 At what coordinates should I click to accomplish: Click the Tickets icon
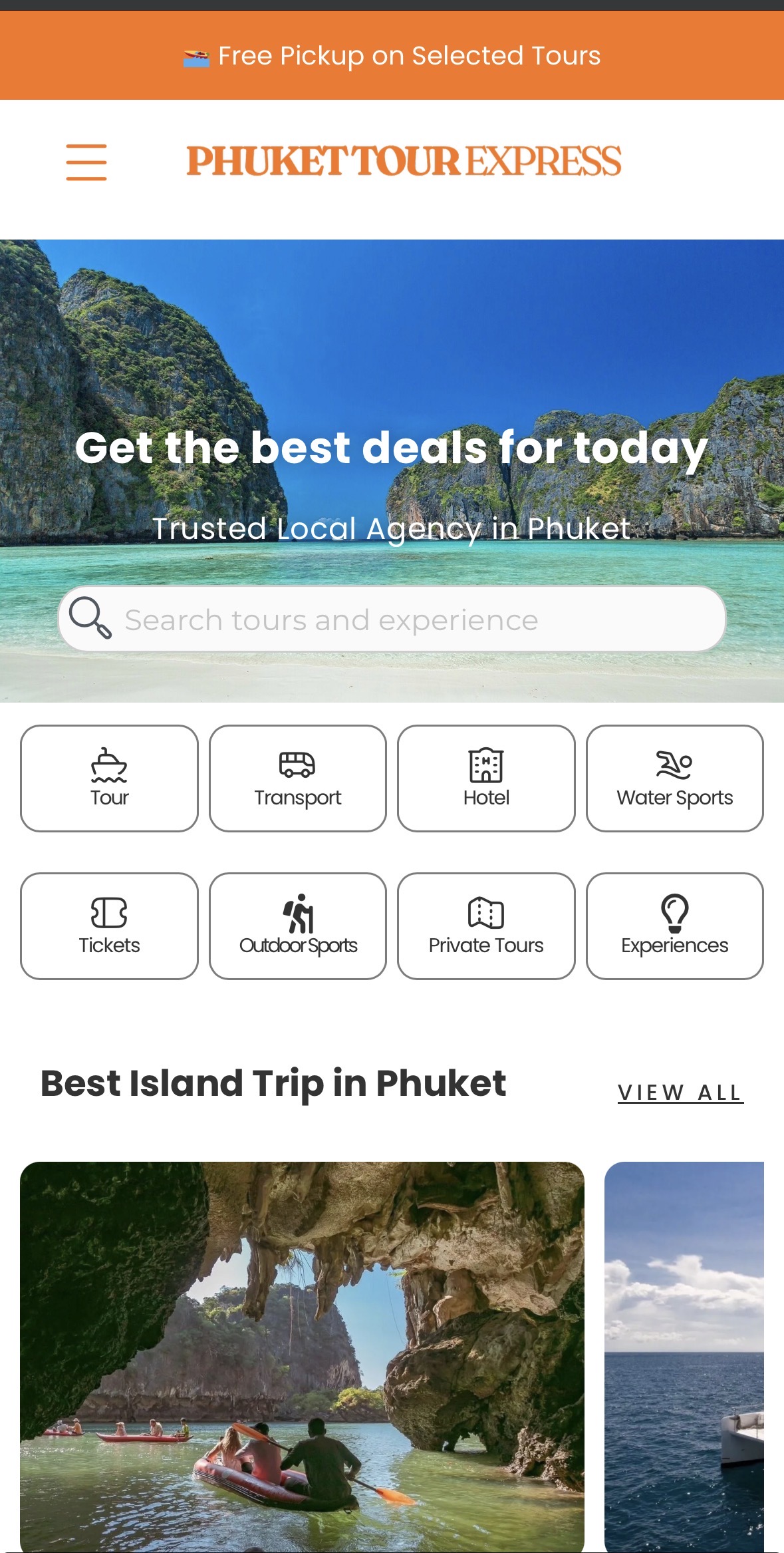108,914
